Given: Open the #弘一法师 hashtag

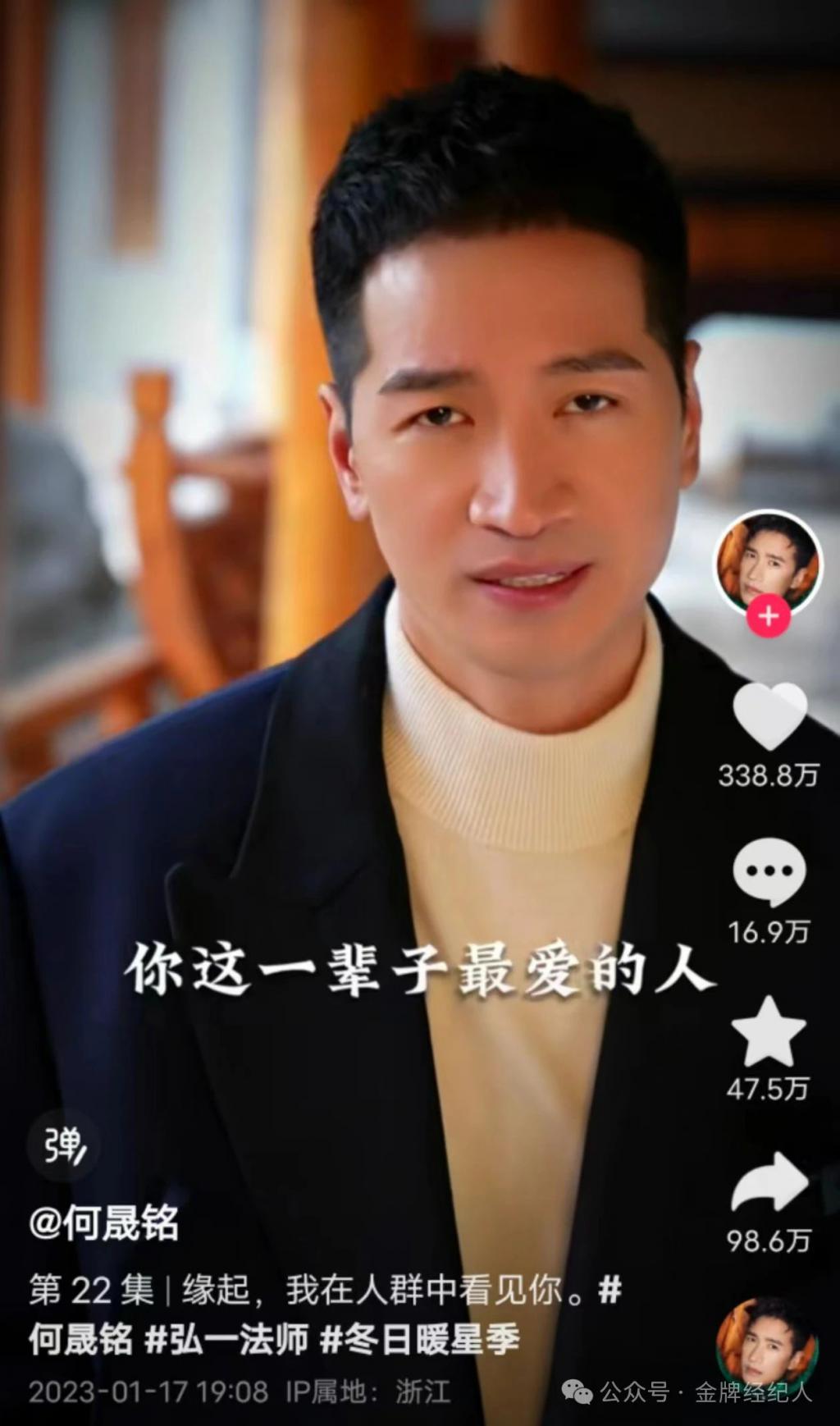Looking at the screenshot, I should (x=226, y=1340).
